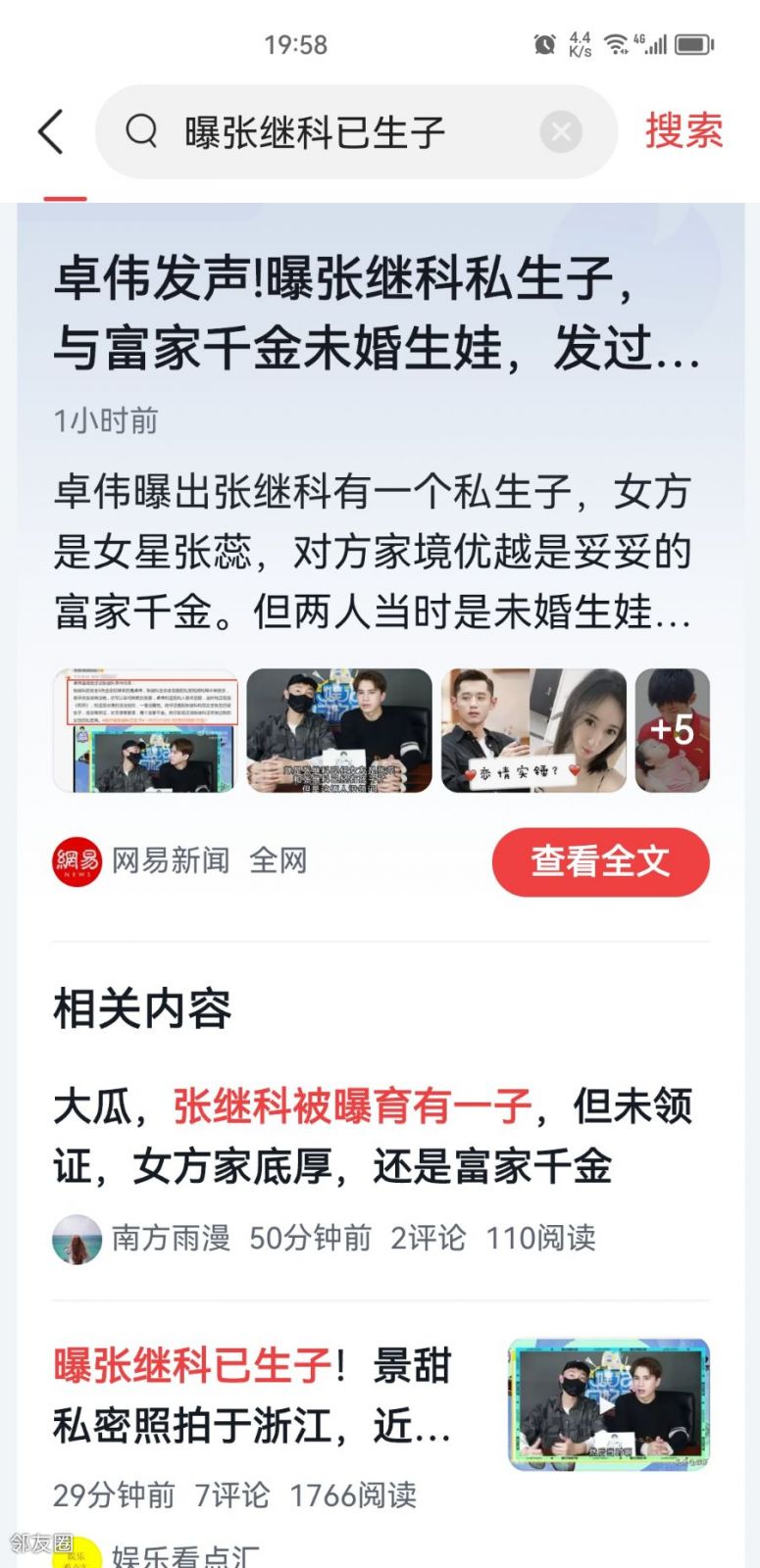Screen dimensions: 760x1568
Task: Open the first screenshot image of the article
Action: pos(144,730)
